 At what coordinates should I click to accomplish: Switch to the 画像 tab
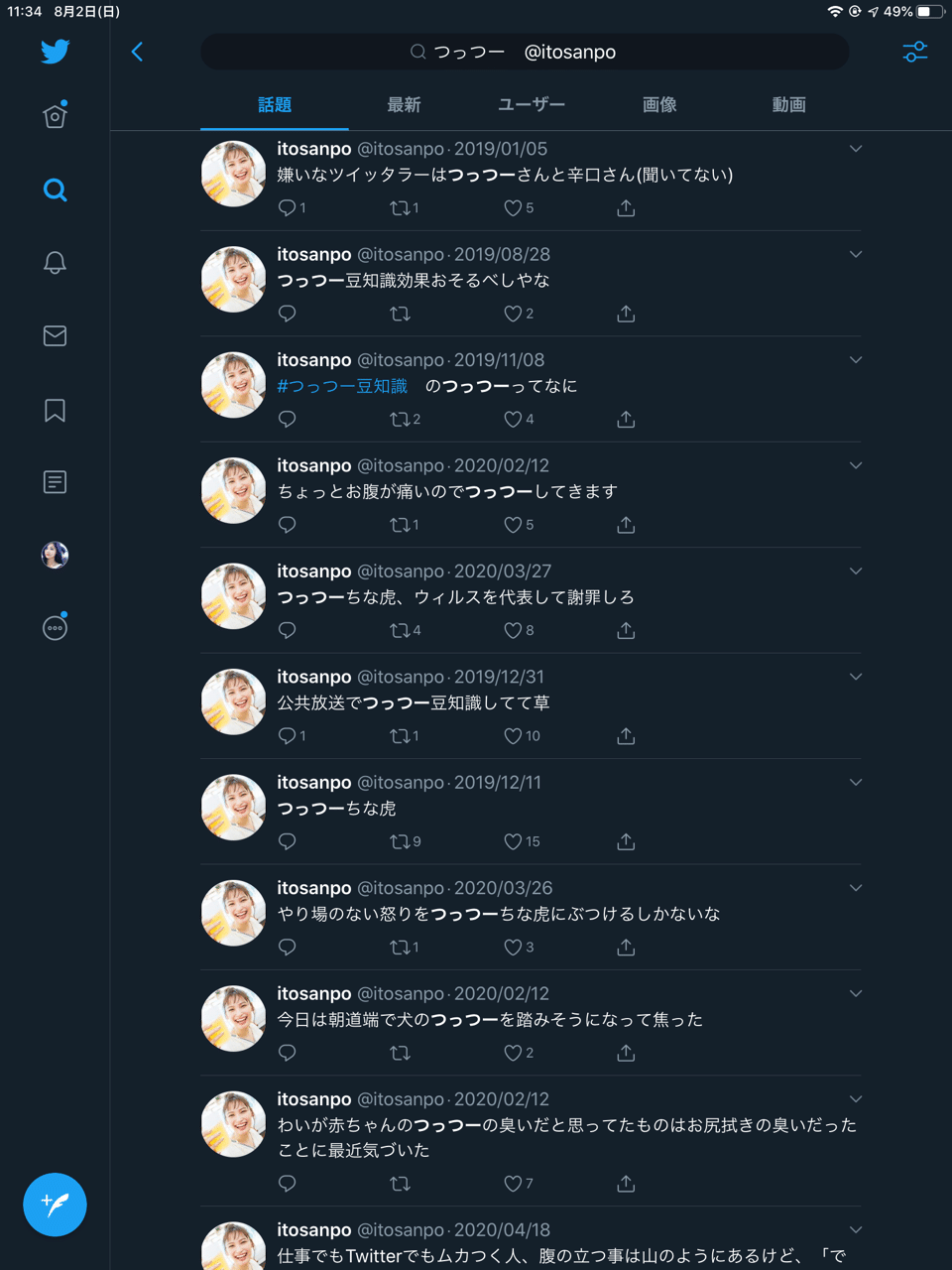659,104
